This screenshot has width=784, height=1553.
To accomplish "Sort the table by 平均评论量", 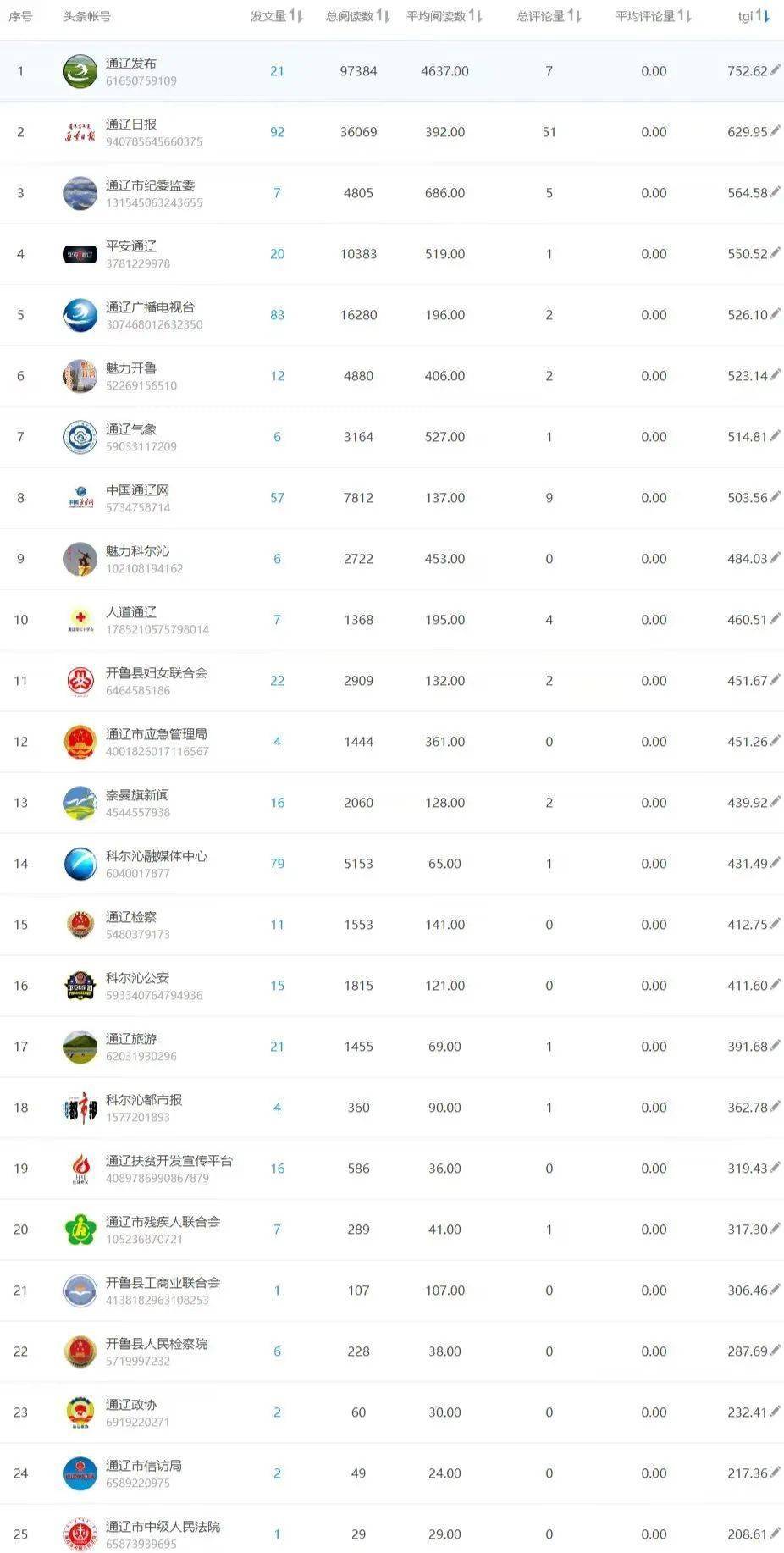I will point(685,16).
